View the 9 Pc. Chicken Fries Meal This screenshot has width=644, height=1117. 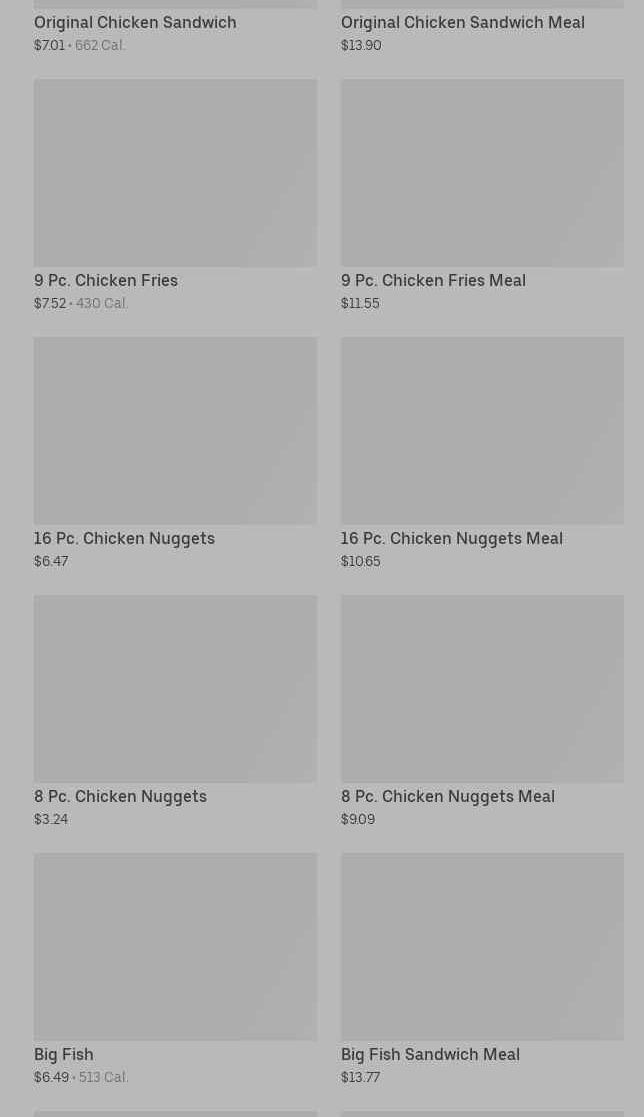pos(482,195)
